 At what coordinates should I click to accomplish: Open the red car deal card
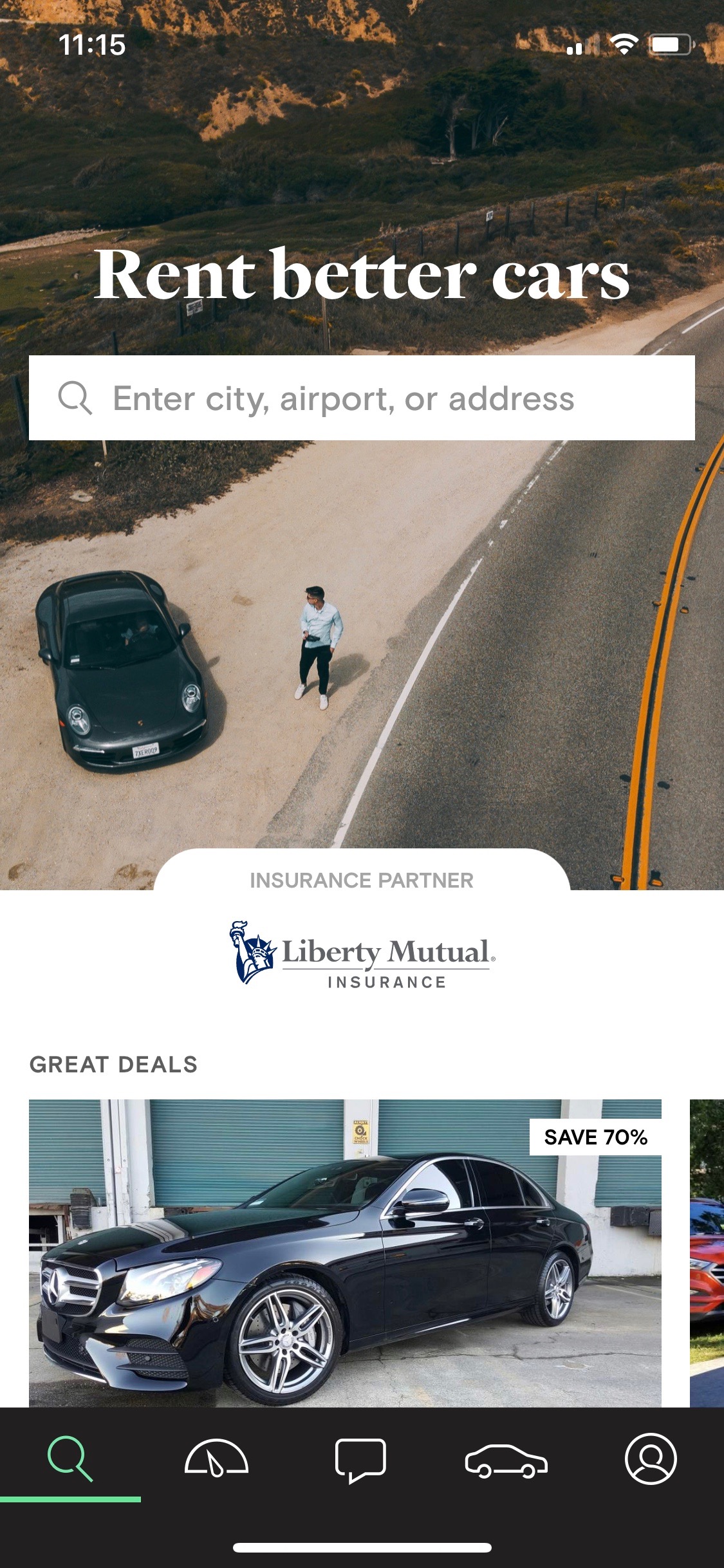[x=707, y=1253]
